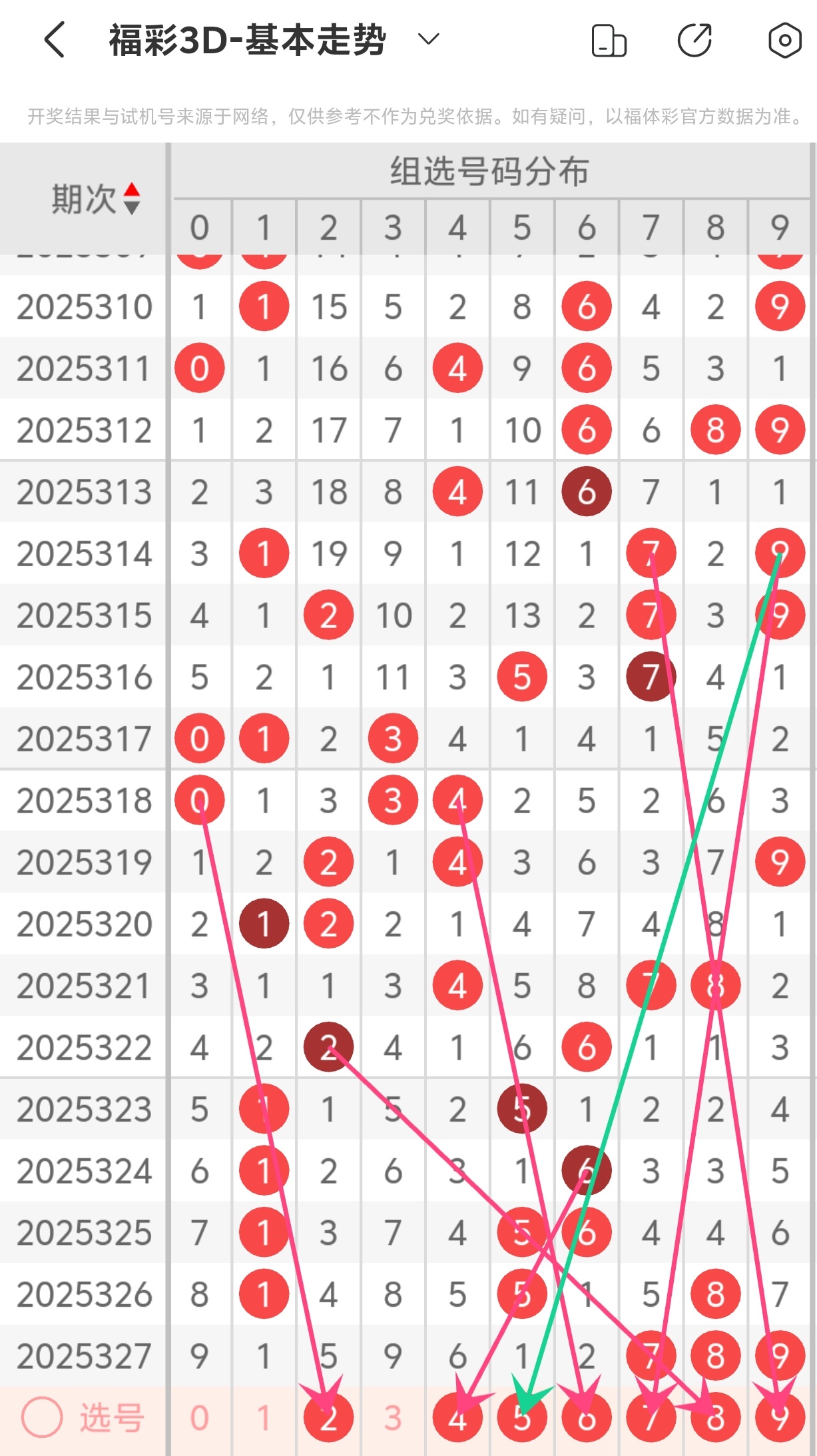Deselect number 8 in the 选号 row

[x=716, y=1418]
